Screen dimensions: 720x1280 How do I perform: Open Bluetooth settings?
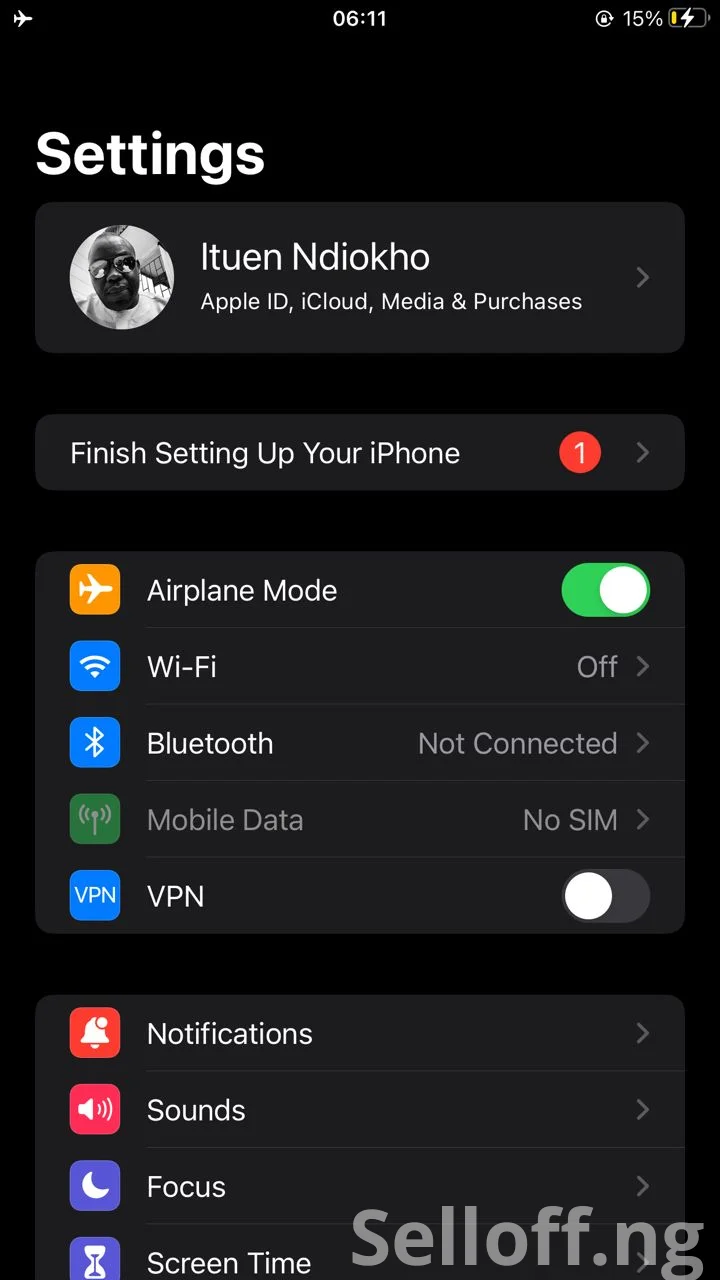(x=360, y=743)
